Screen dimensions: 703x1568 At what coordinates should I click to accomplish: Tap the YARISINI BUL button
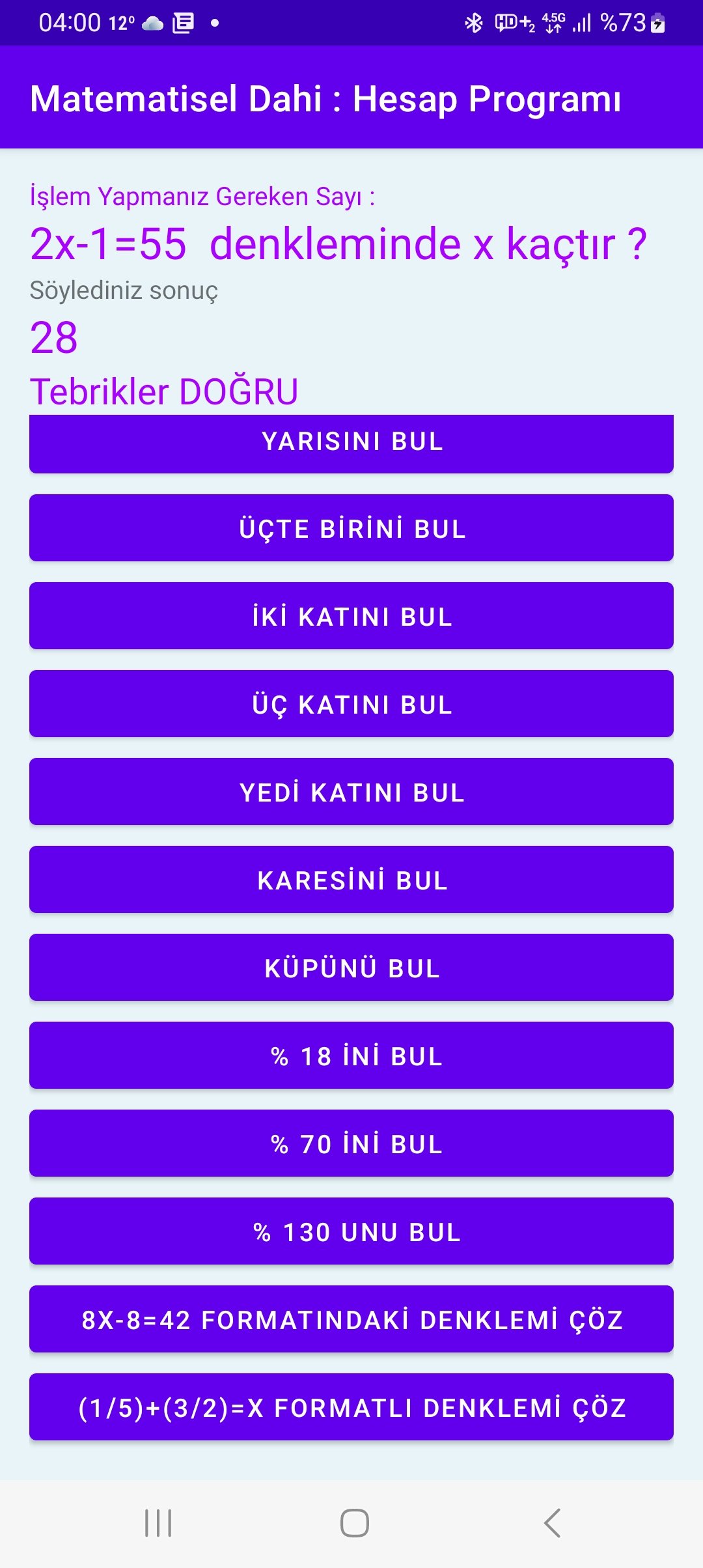click(x=351, y=443)
